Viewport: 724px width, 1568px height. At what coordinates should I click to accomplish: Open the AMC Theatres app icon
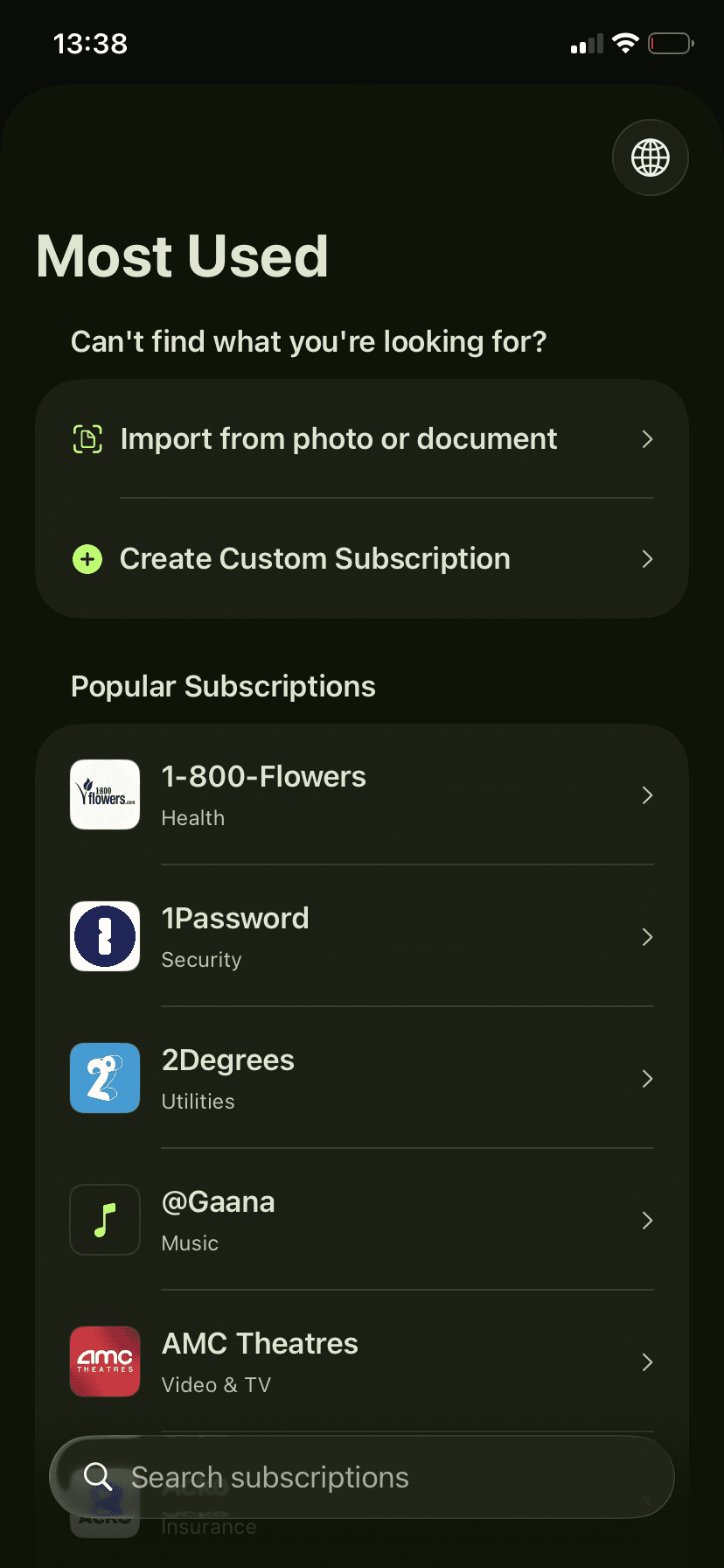[104, 1361]
